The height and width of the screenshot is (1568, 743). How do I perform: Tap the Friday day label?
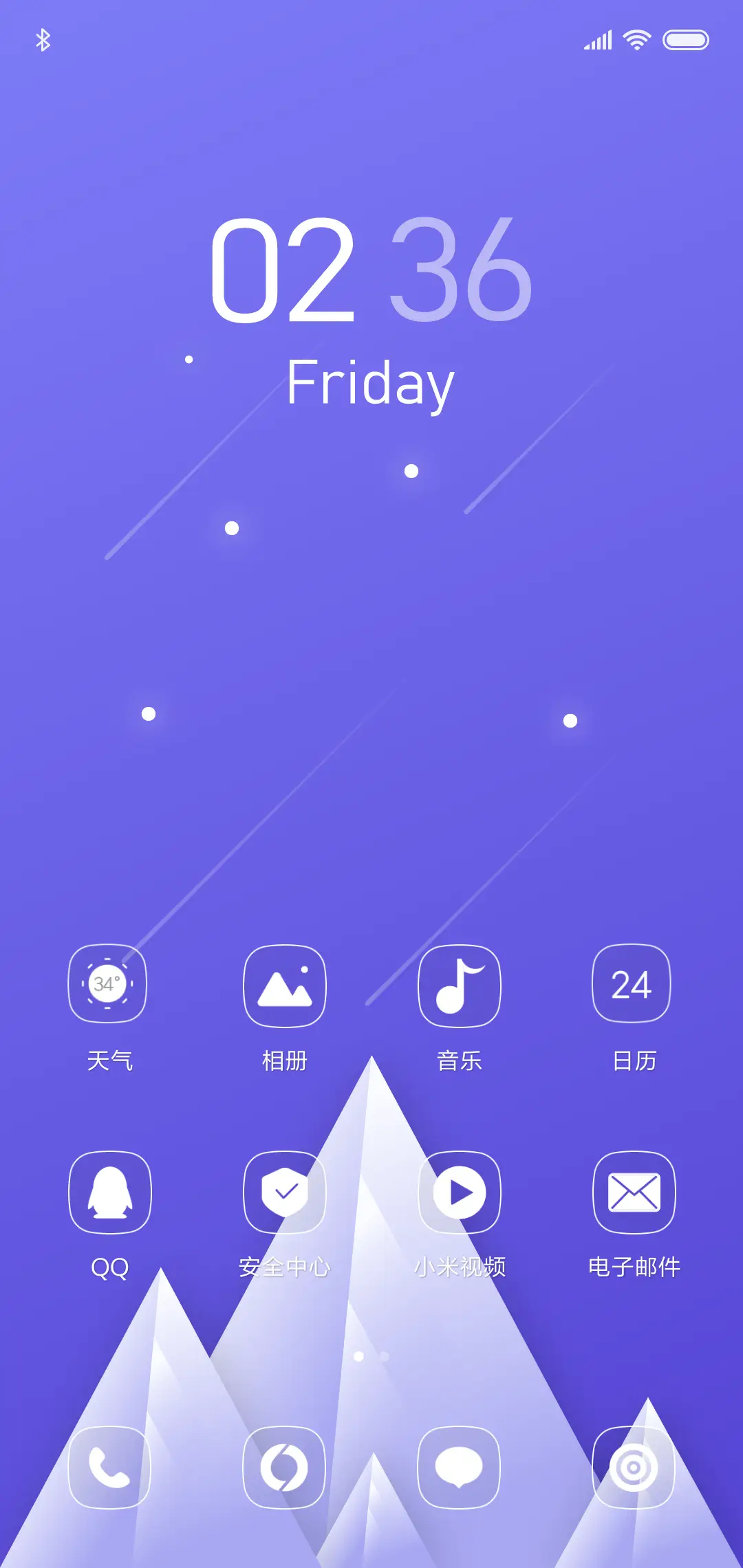pos(370,383)
